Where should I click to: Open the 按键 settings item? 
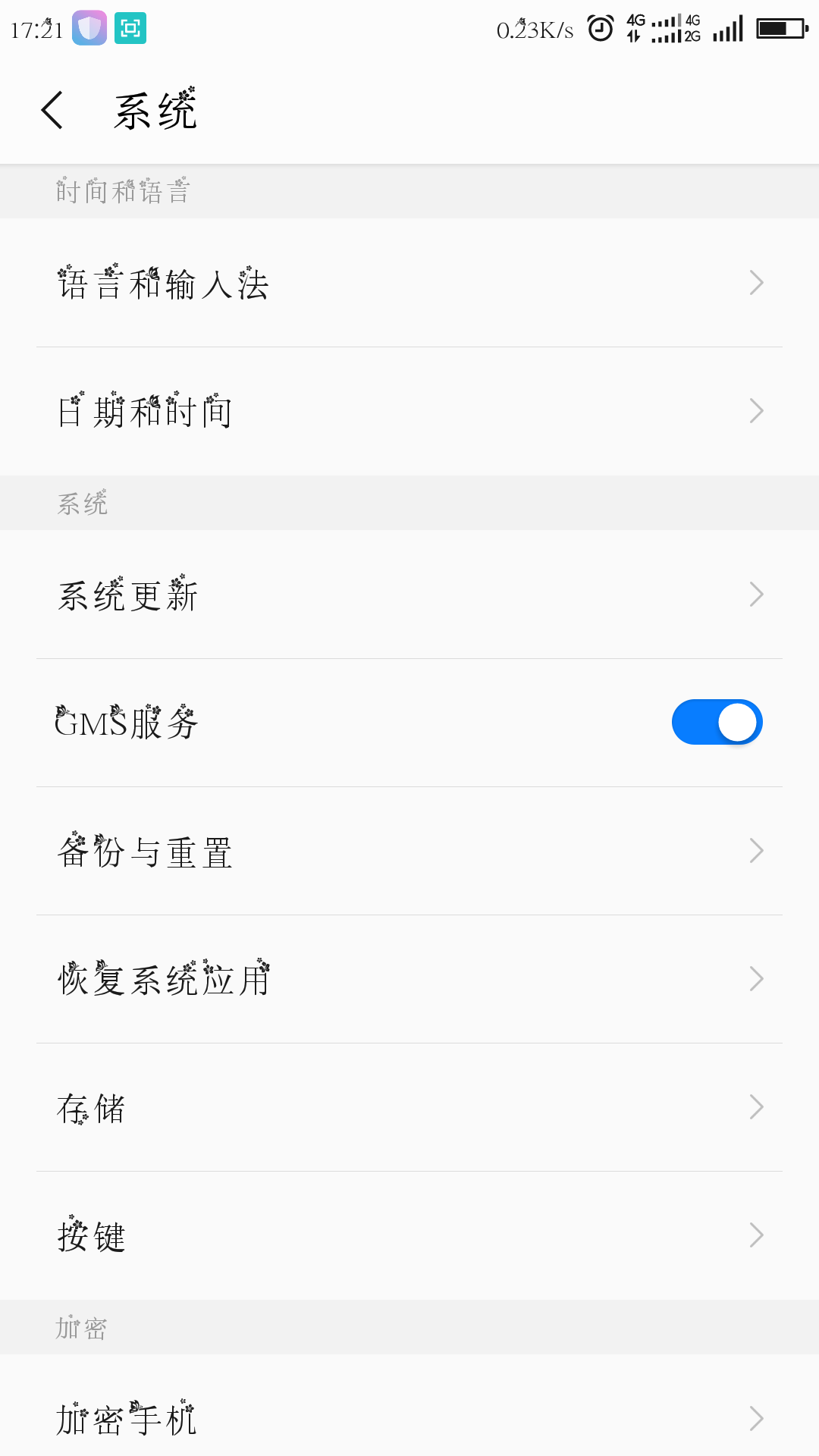(409, 1235)
